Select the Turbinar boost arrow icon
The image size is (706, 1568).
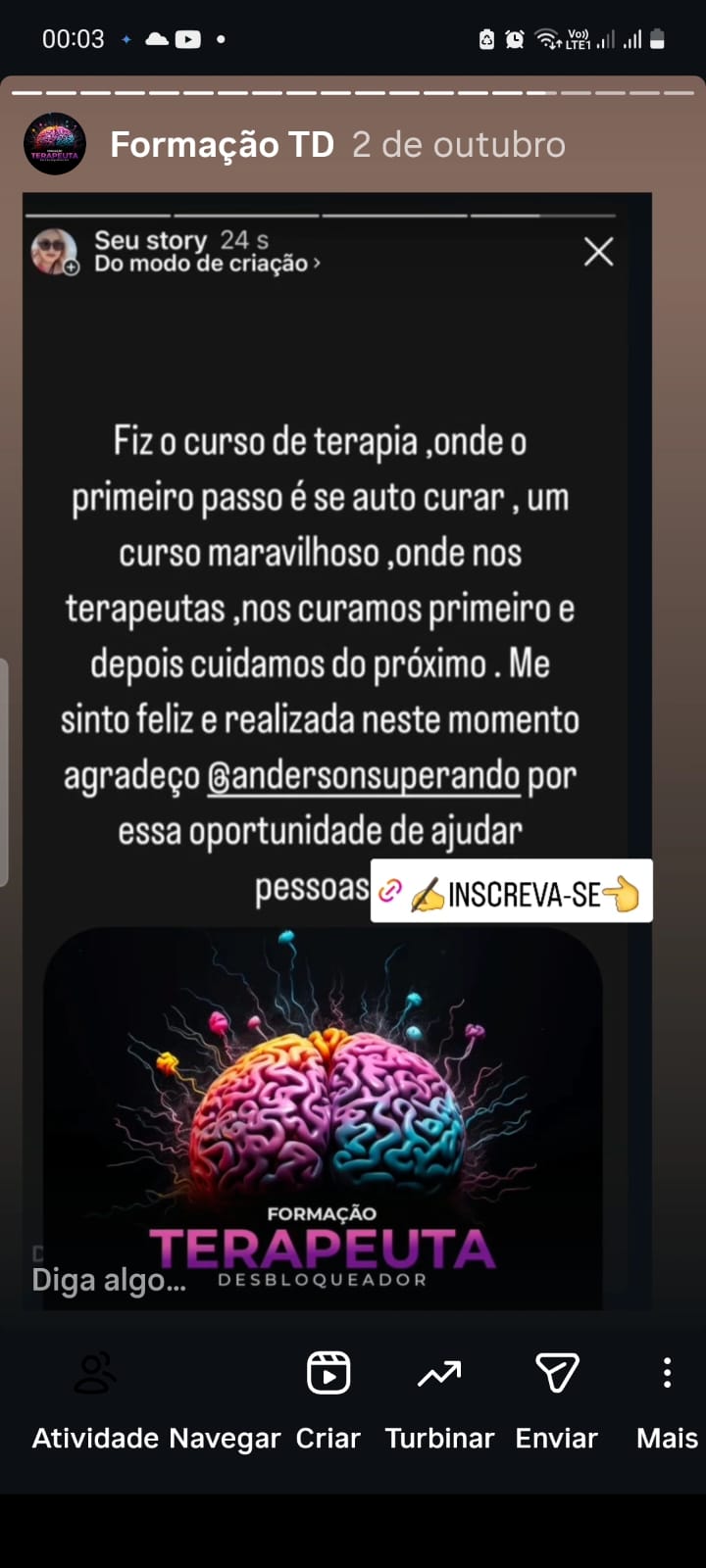point(438,1372)
